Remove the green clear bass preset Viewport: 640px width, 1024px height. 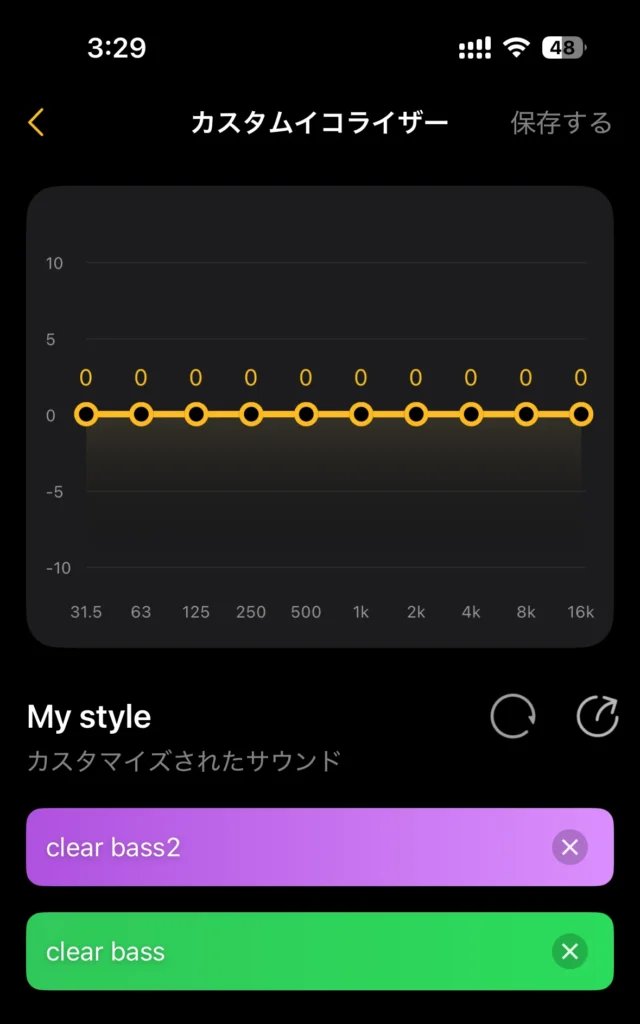(x=570, y=952)
